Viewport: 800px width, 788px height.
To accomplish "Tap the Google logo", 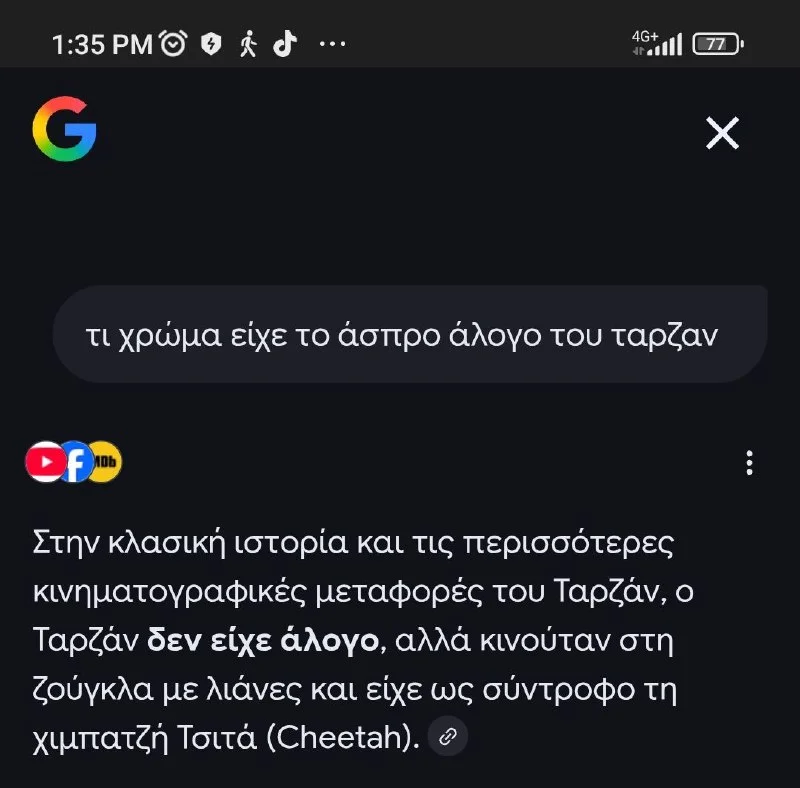I will click(x=64, y=129).
